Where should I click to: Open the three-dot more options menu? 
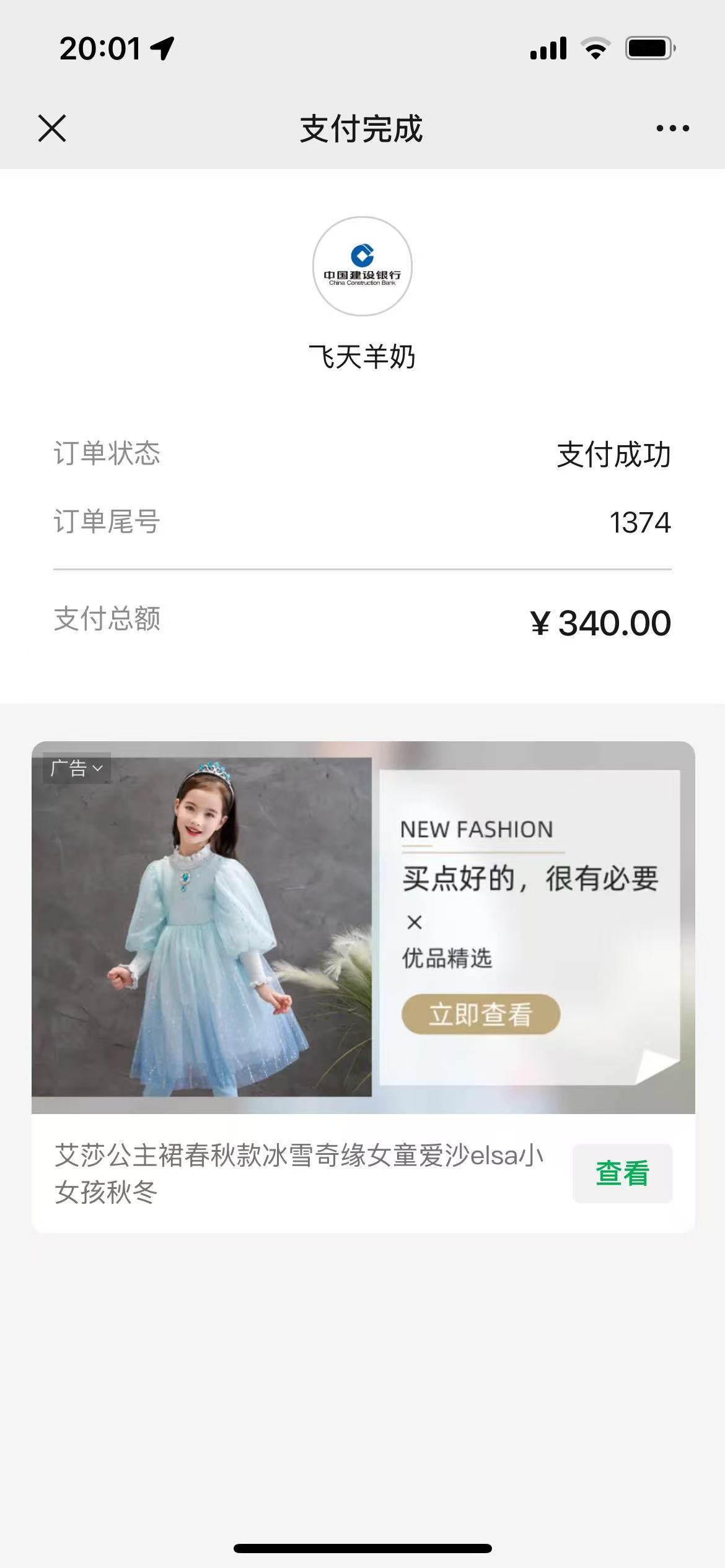point(672,128)
